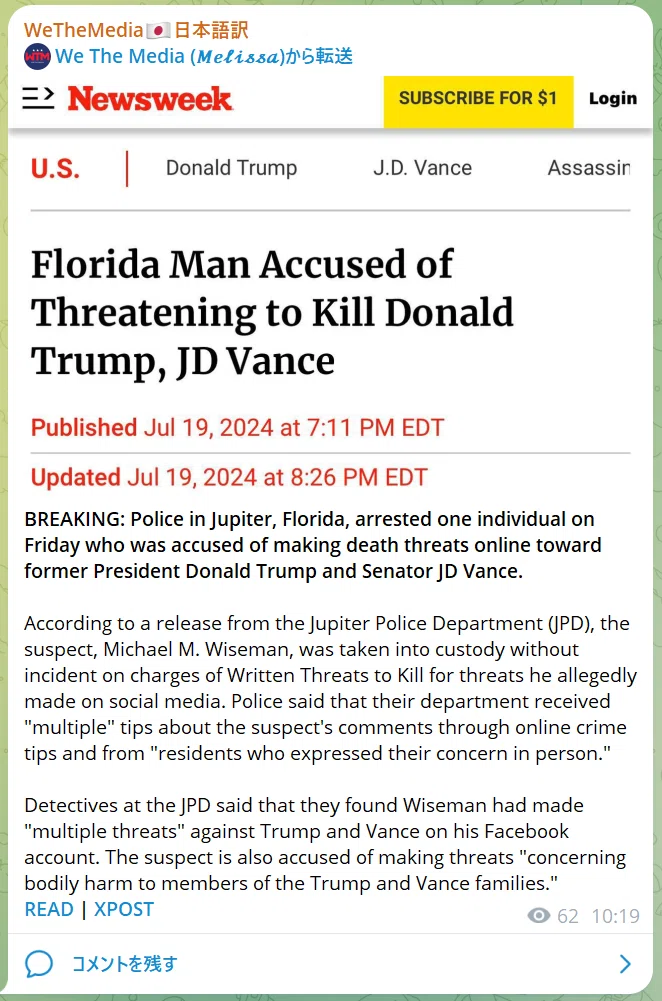This screenshot has height=1001, width=662.
Task: Follow the XPOST link
Action: point(124,909)
